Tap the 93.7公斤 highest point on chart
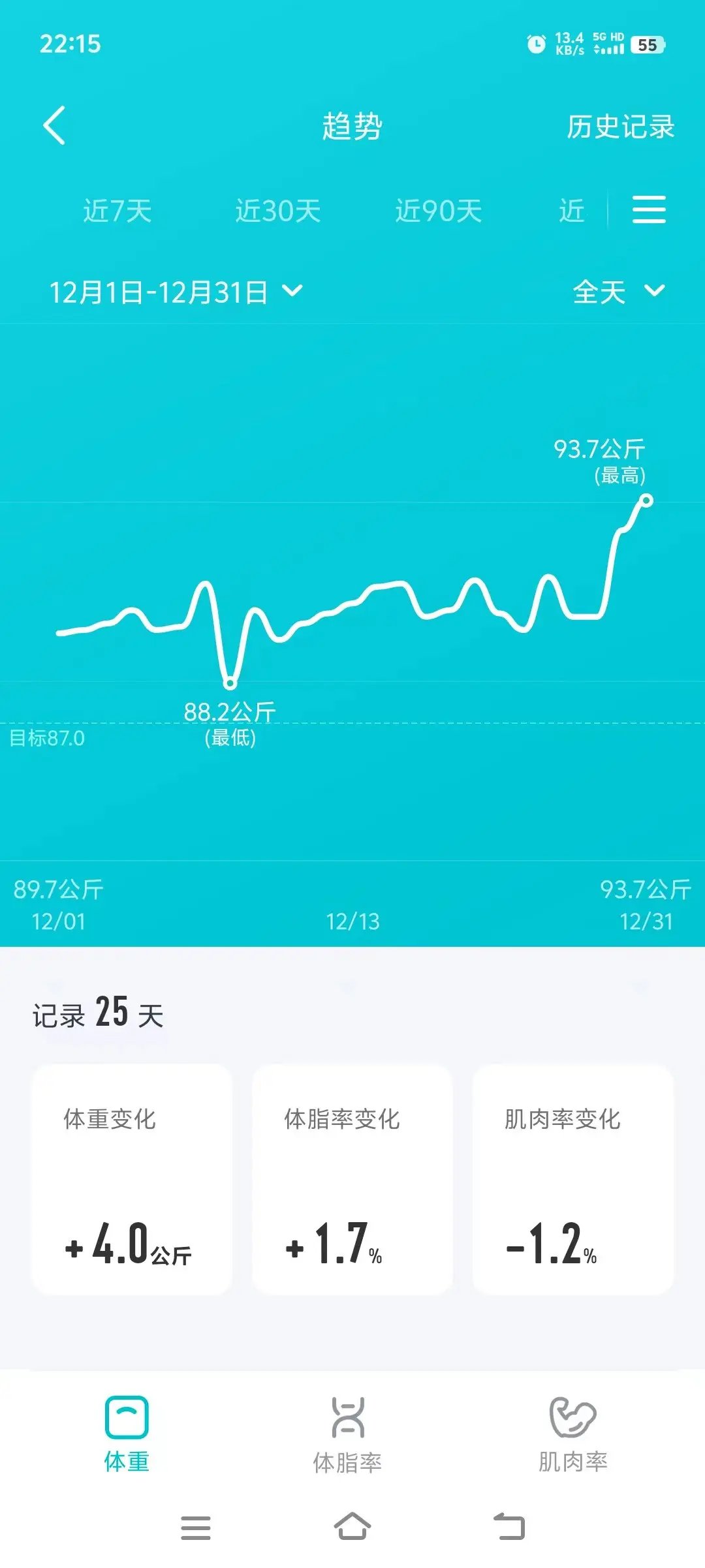The width and height of the screenshot is (705, 1568). [646, 500]
